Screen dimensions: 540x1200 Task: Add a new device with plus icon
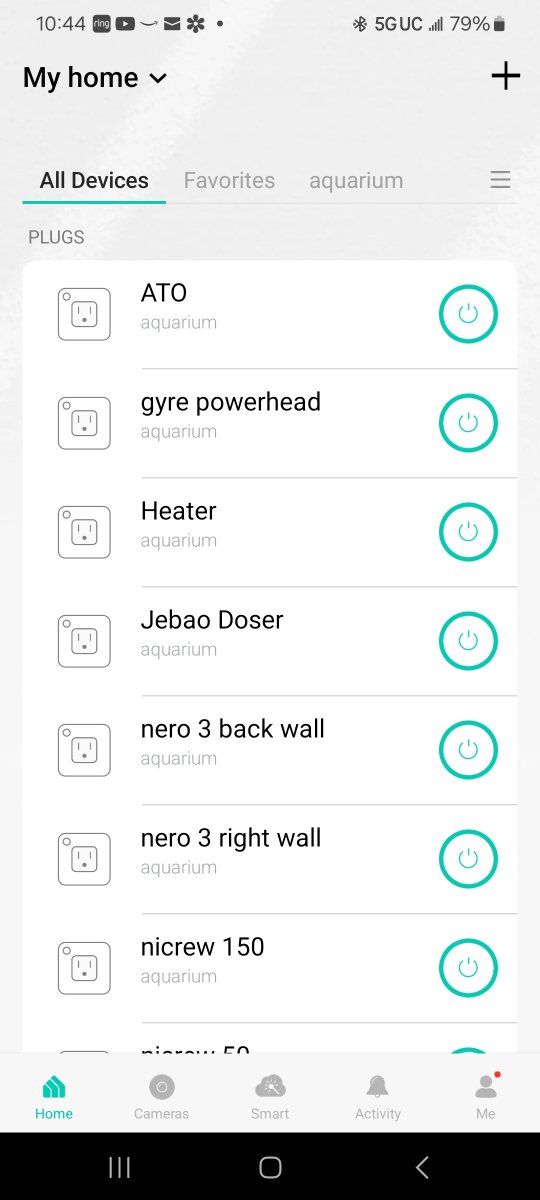[506, 76]
